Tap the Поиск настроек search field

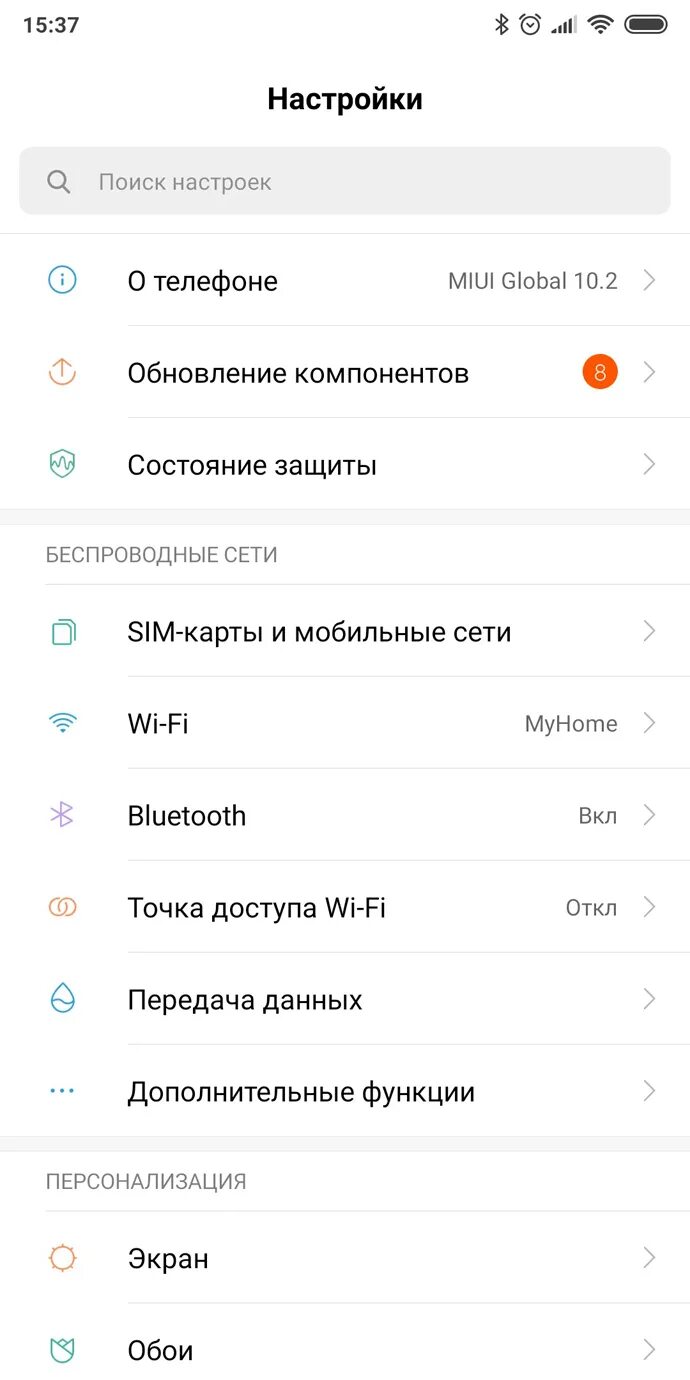point(344,182)
